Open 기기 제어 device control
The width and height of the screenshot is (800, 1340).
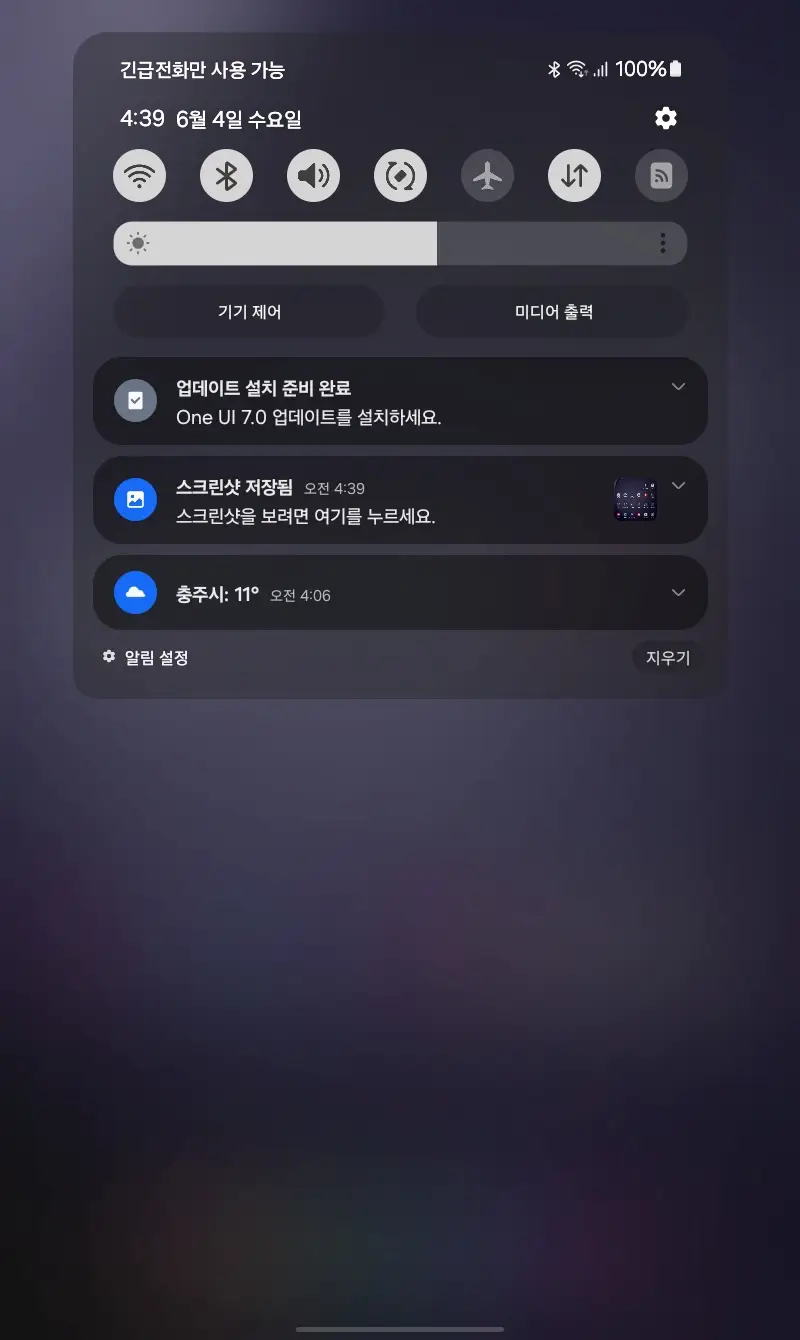pyautogui.click(x=249, y=312)
